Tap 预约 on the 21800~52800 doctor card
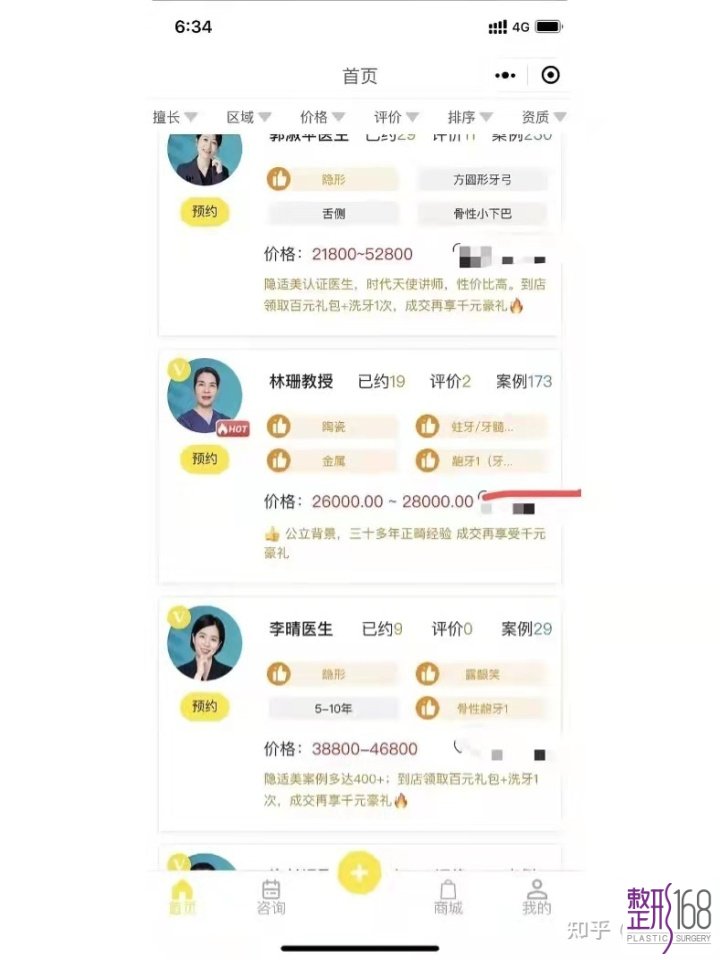 (x=204, y=211)
